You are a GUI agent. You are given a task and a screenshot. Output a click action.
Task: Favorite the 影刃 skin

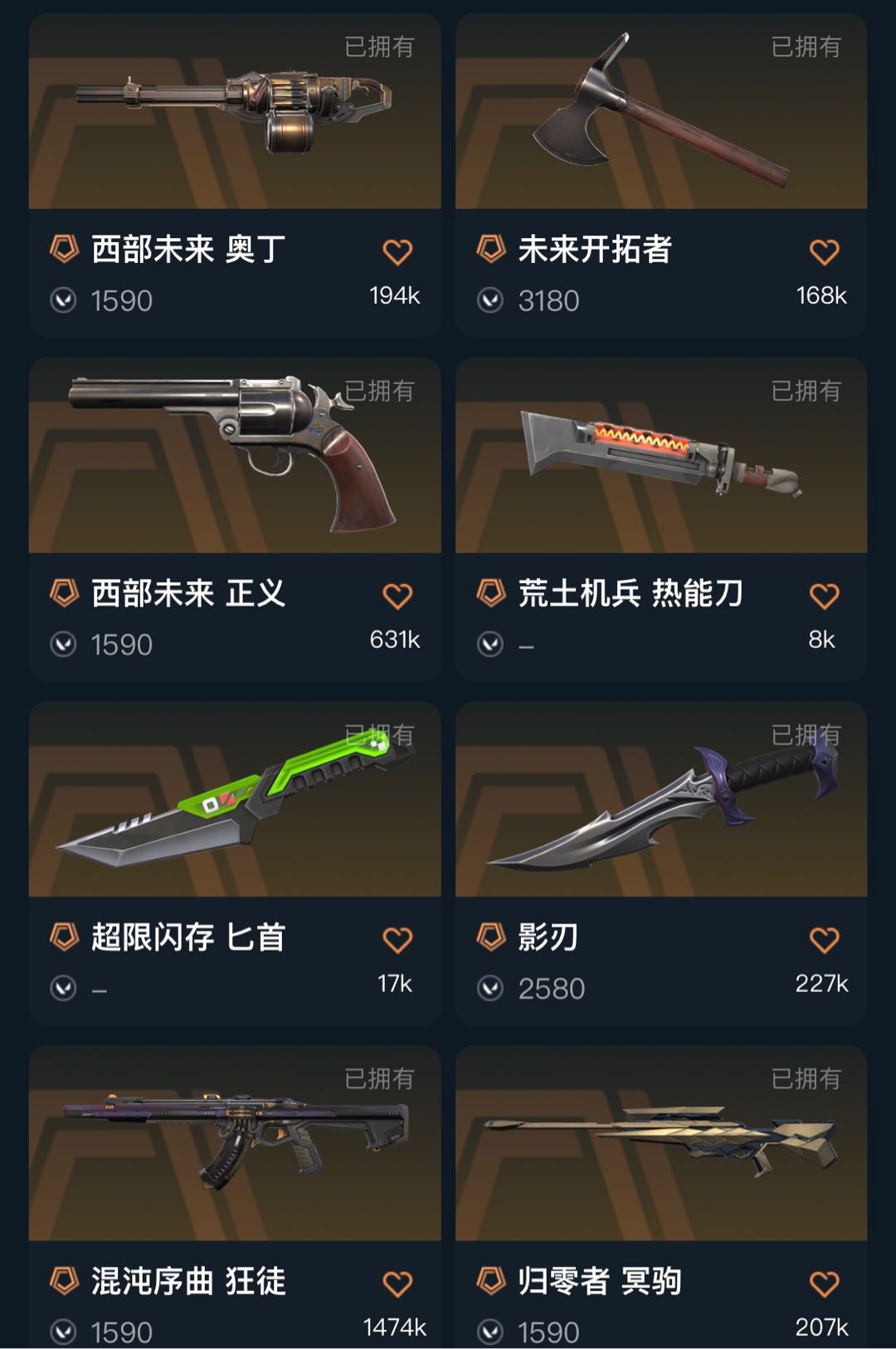click(824, 940)
